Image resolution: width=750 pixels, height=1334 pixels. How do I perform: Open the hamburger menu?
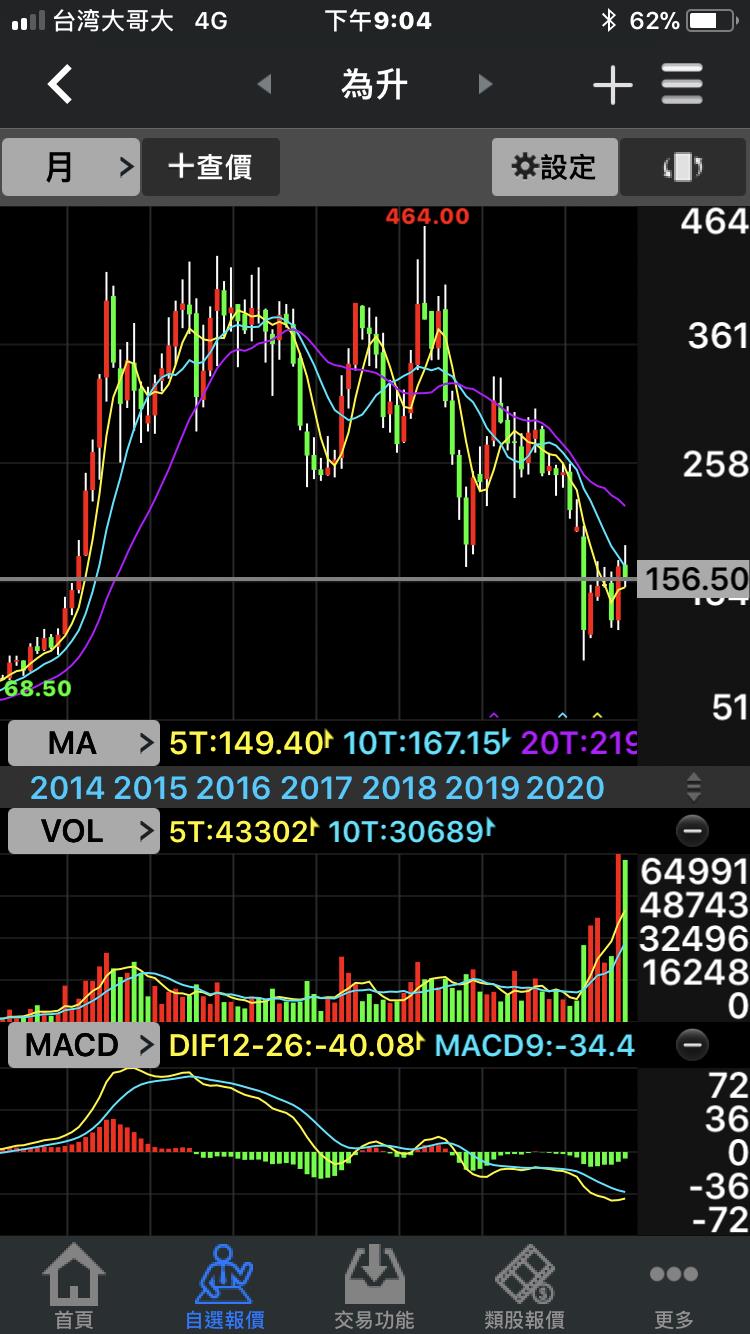[682, 85]
